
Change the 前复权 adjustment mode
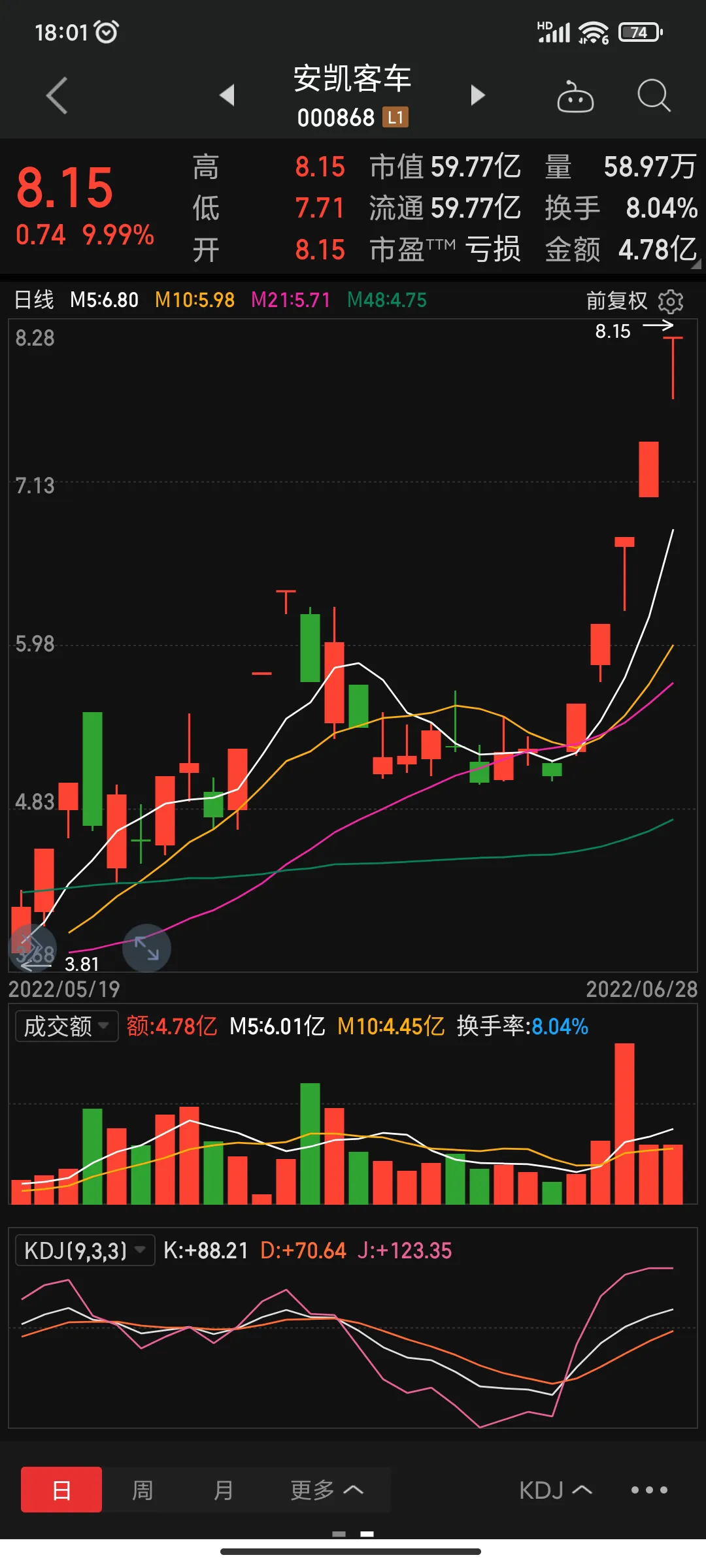coord(616,301)
